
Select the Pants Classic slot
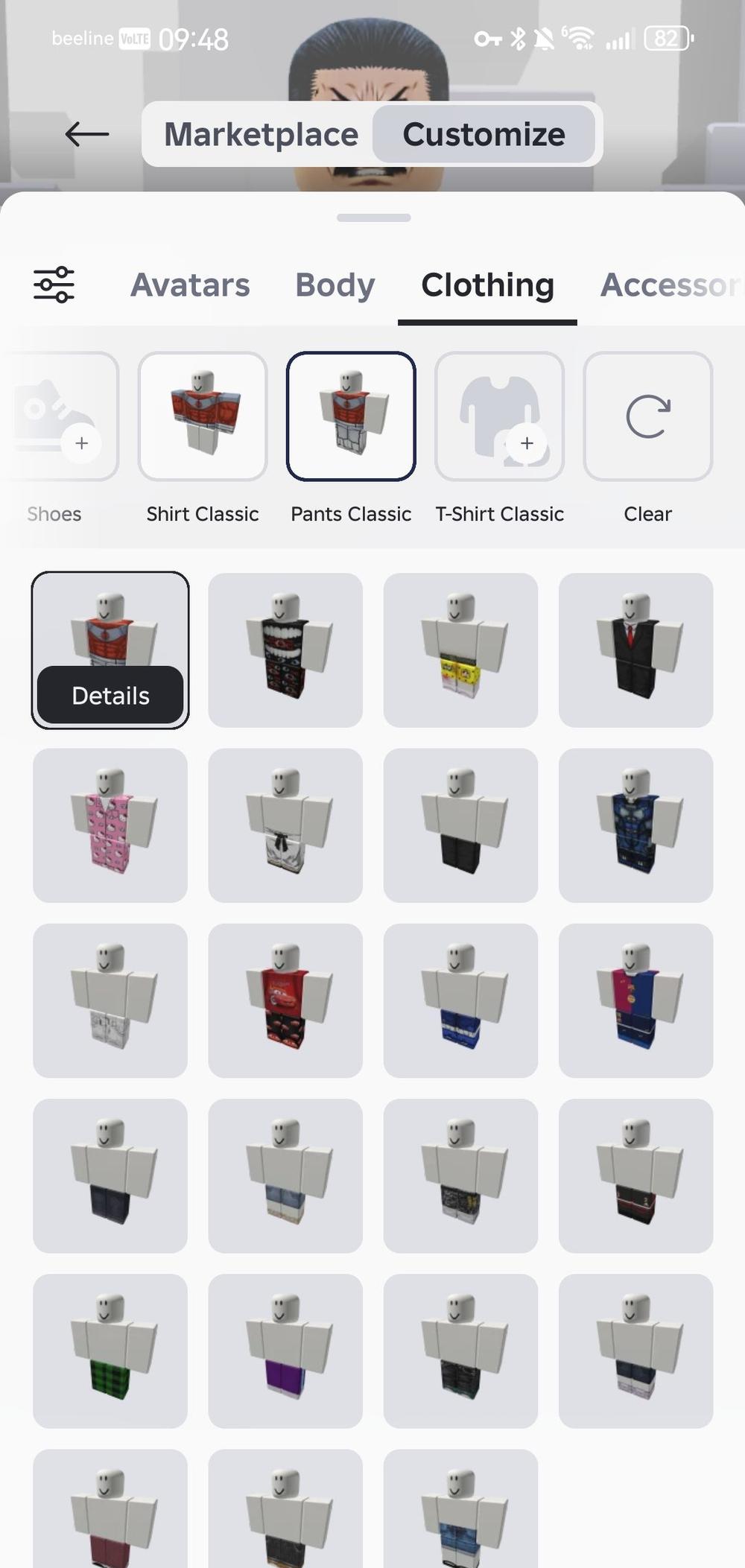[351, 417]
